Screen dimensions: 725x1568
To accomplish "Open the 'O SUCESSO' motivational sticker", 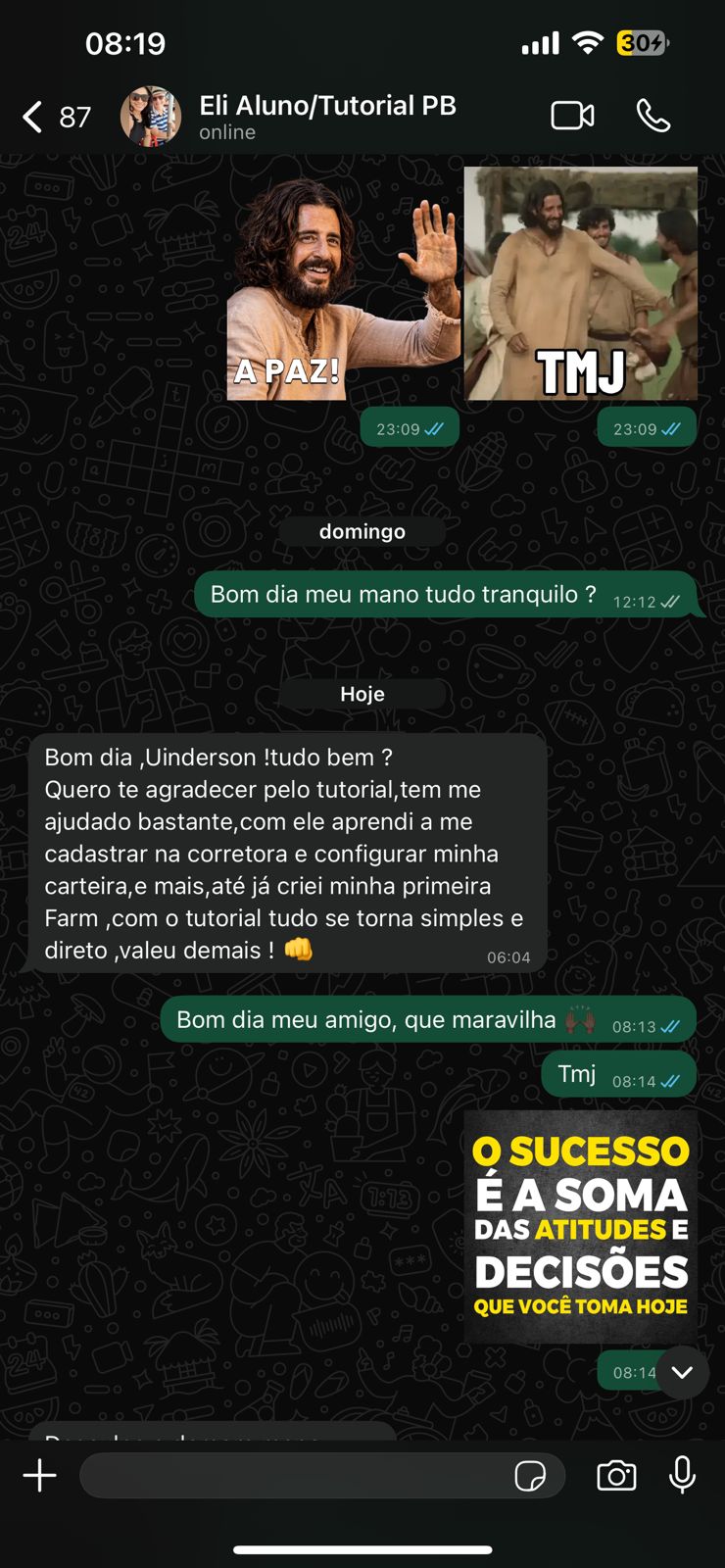I will tap(581, 1227).
